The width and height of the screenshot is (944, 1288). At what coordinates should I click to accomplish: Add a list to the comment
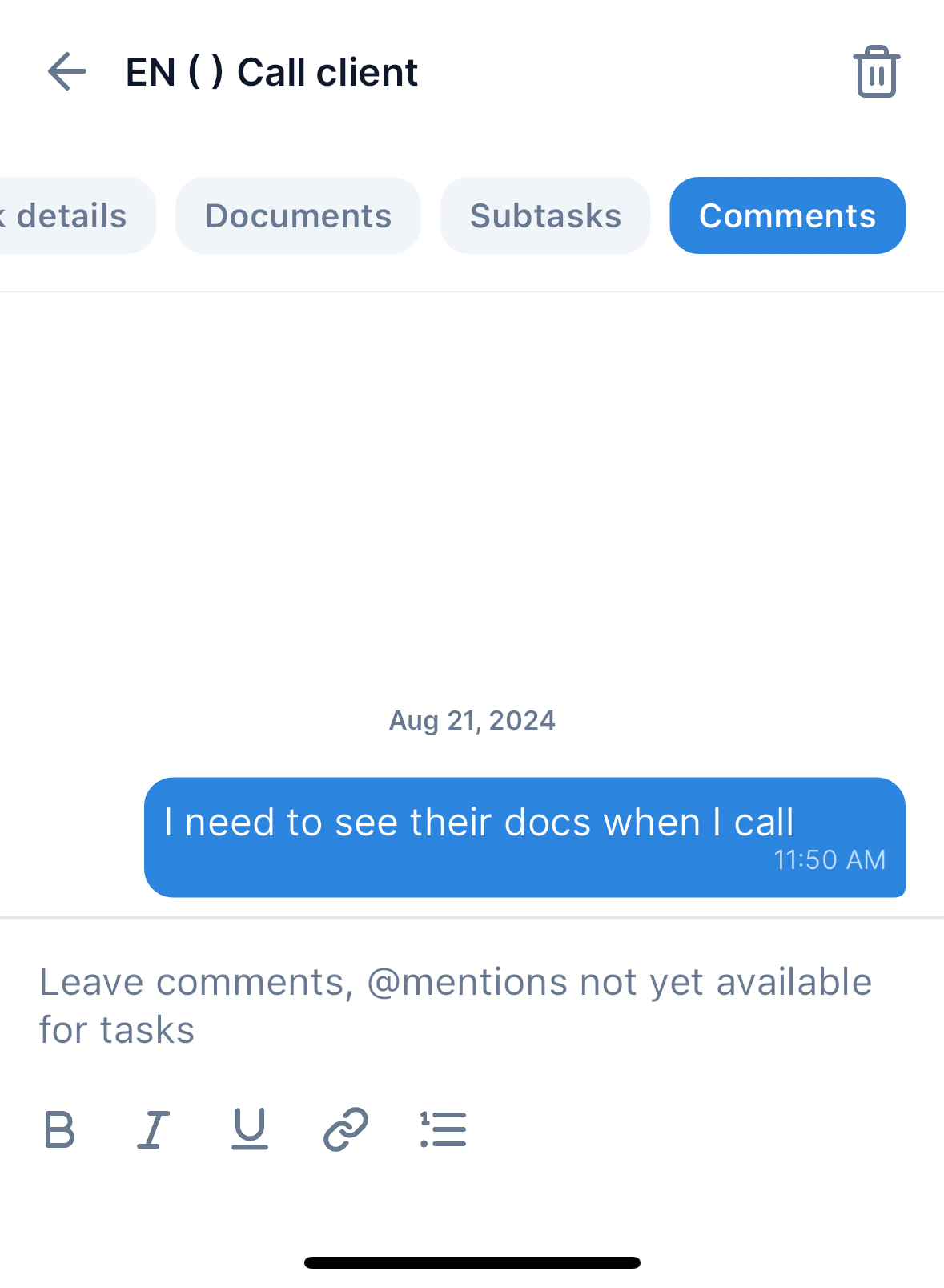[443, 1129]
